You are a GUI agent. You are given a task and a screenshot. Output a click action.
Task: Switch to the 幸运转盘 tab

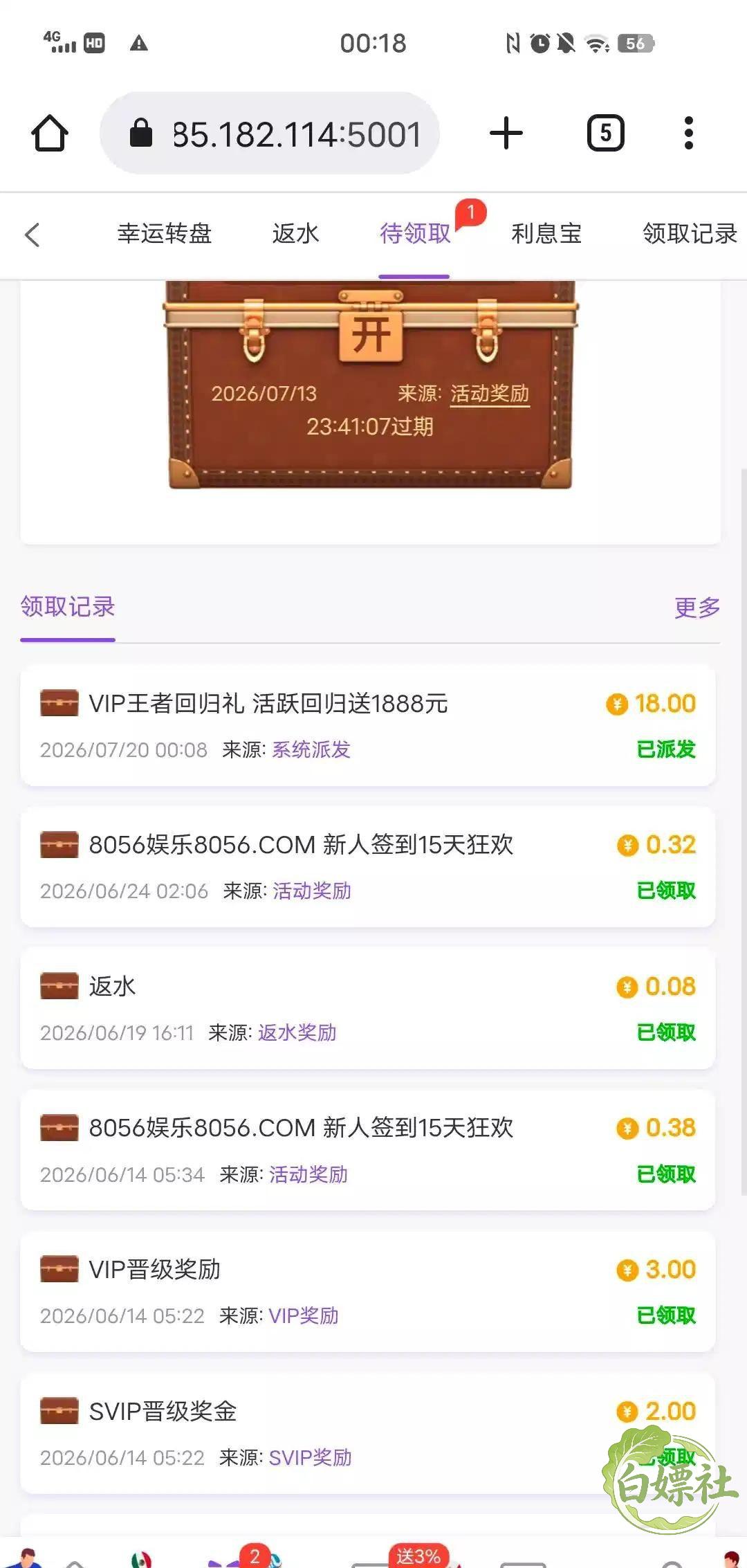click(165, 234)
